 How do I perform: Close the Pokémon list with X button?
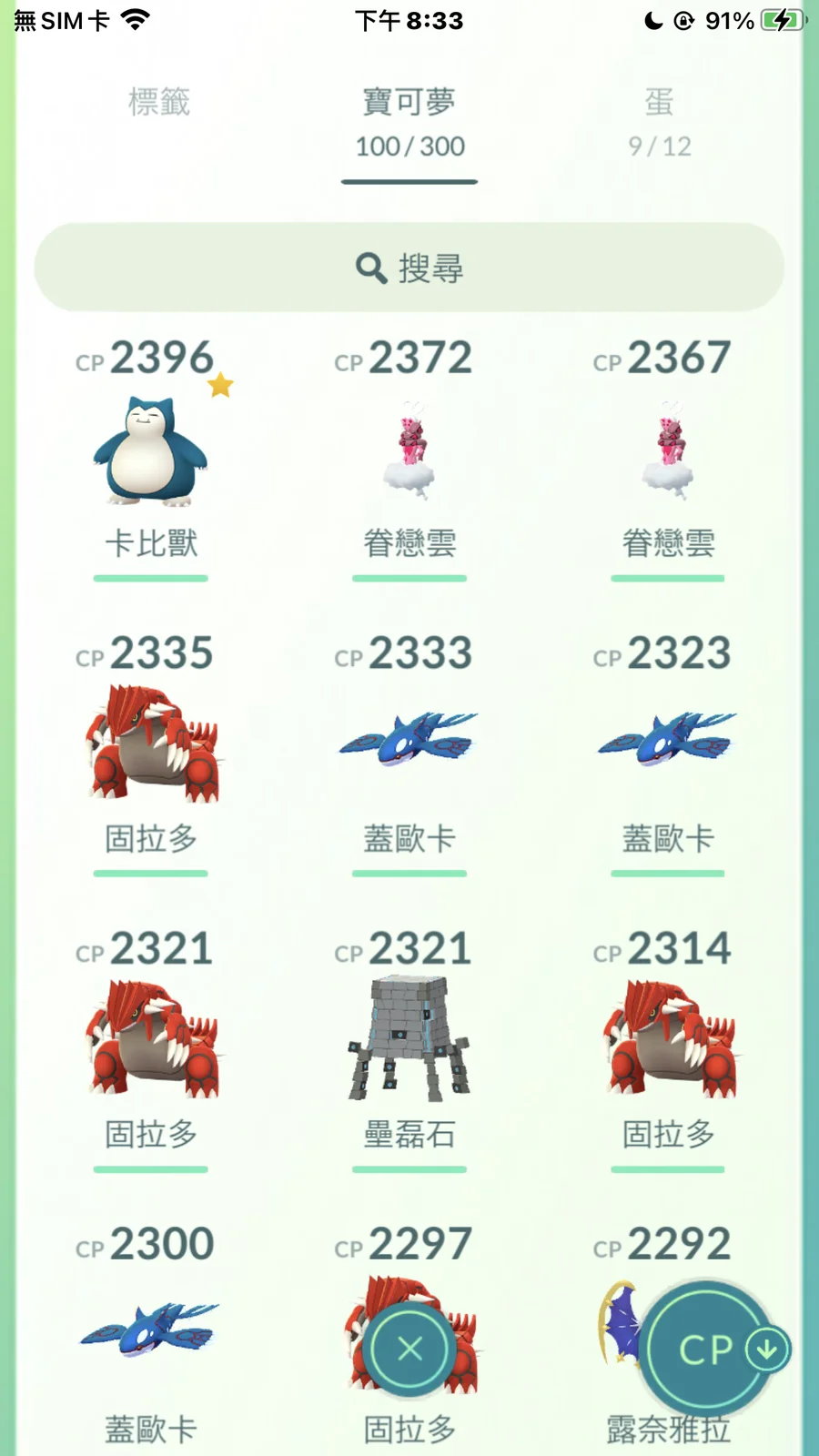pos(409,1349)
